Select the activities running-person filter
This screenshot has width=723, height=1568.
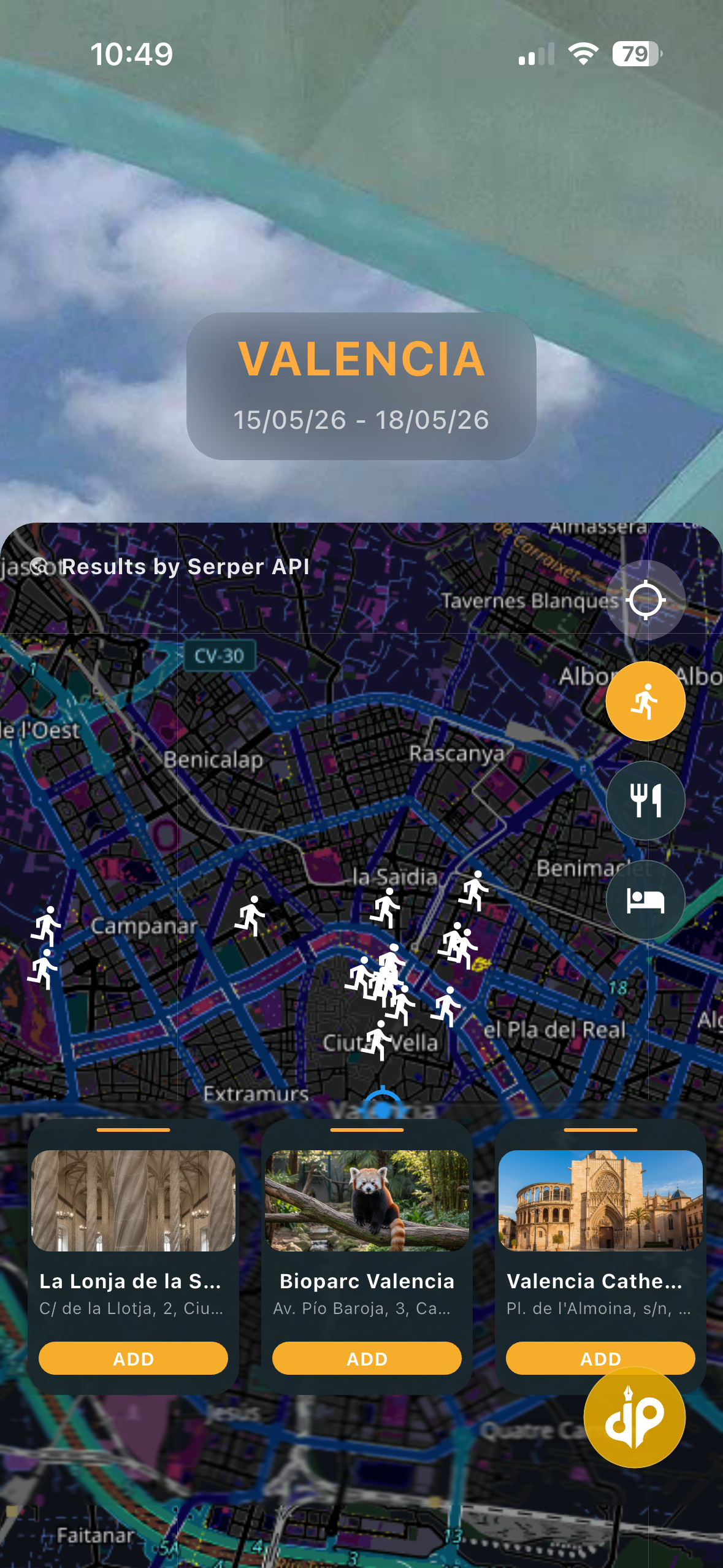click(x=645, y=701)
